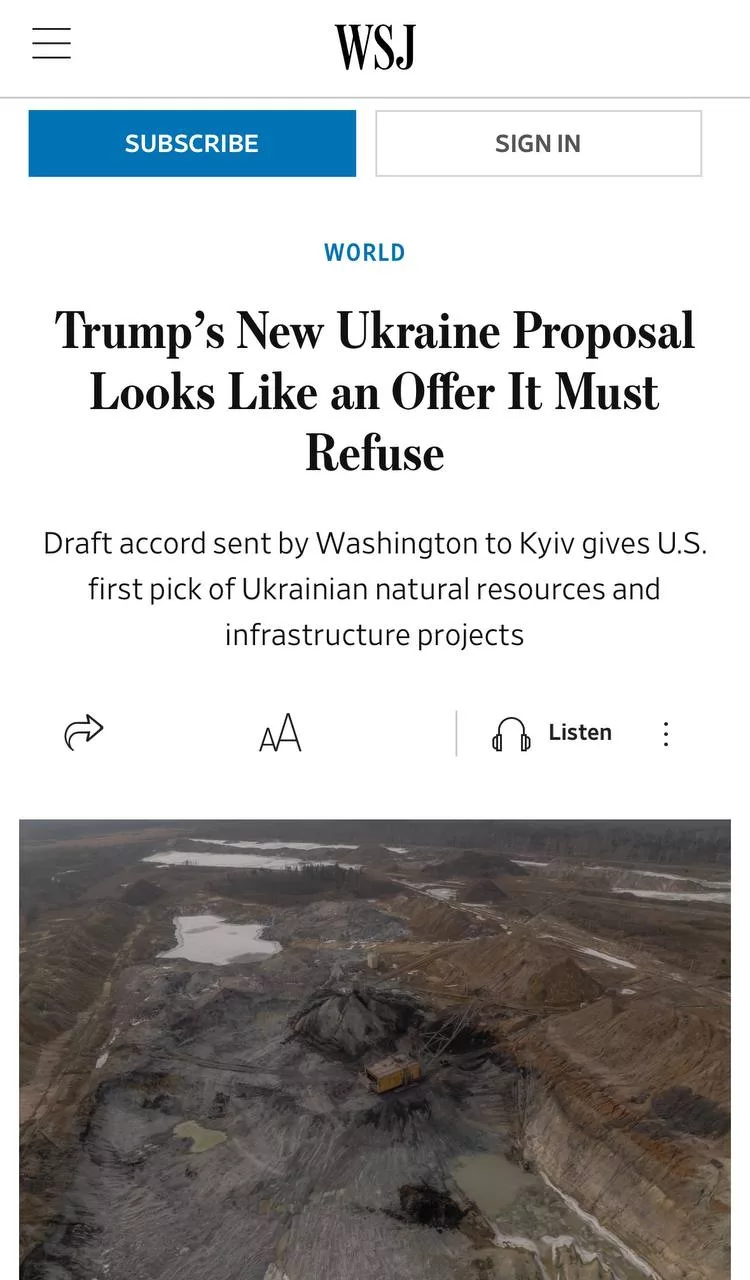750x1280 pixels.
Task: Open the three-dot more options menu
Action: 666,734
